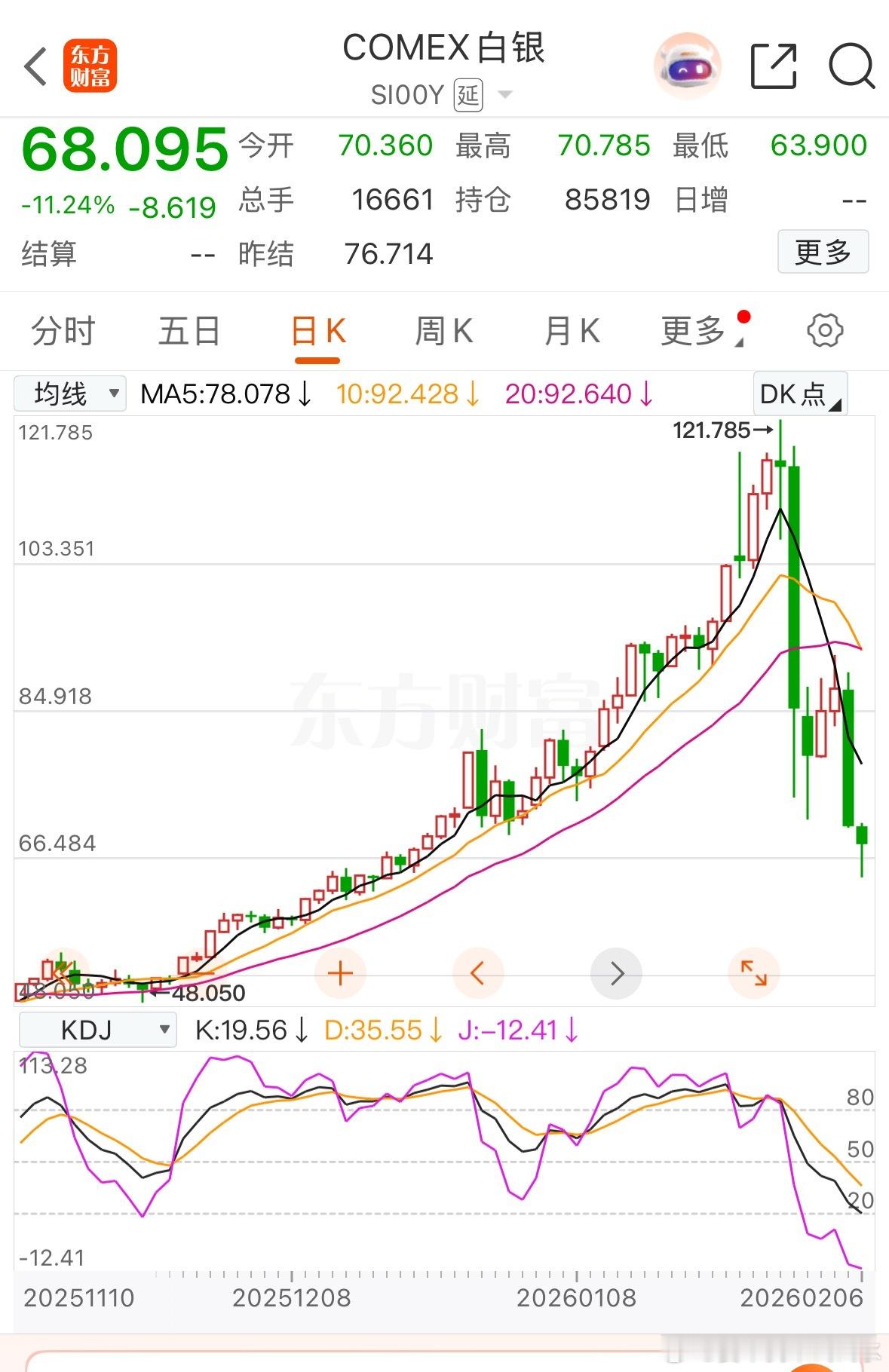Image resolution: width=889 pixels, height=1372 pixels.
Task: Open the 更多 chart type dropdown
Action: click(x=697, y=330)
